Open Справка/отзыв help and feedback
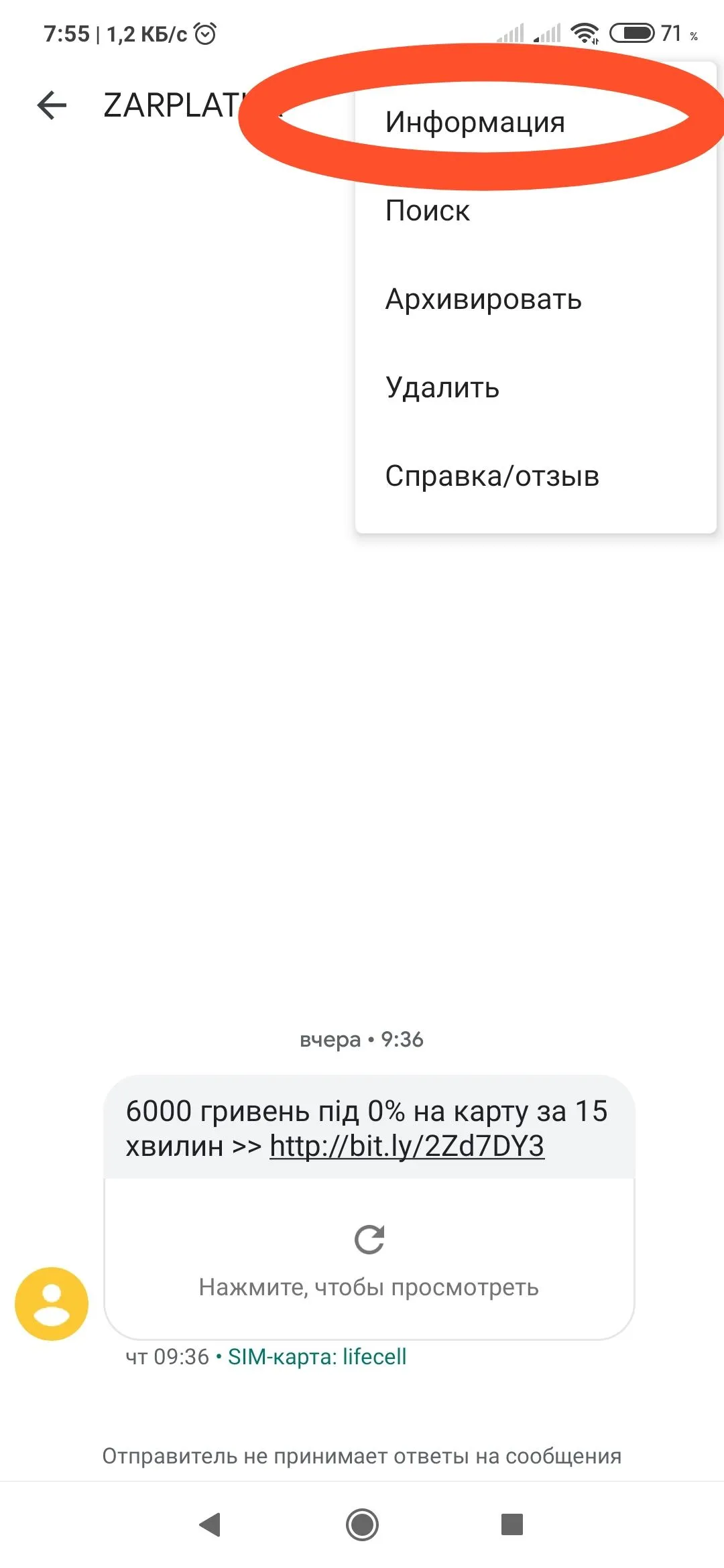 tap(491, 476)
